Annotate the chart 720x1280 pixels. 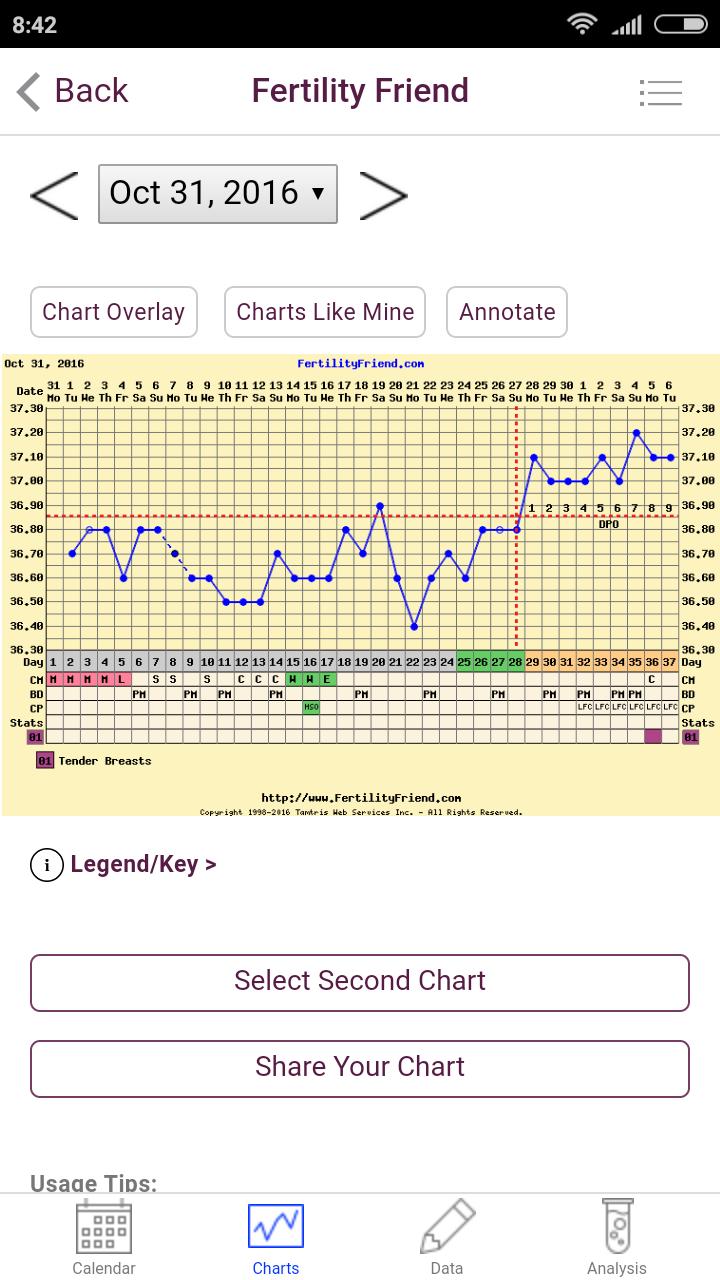pos(507,312)
